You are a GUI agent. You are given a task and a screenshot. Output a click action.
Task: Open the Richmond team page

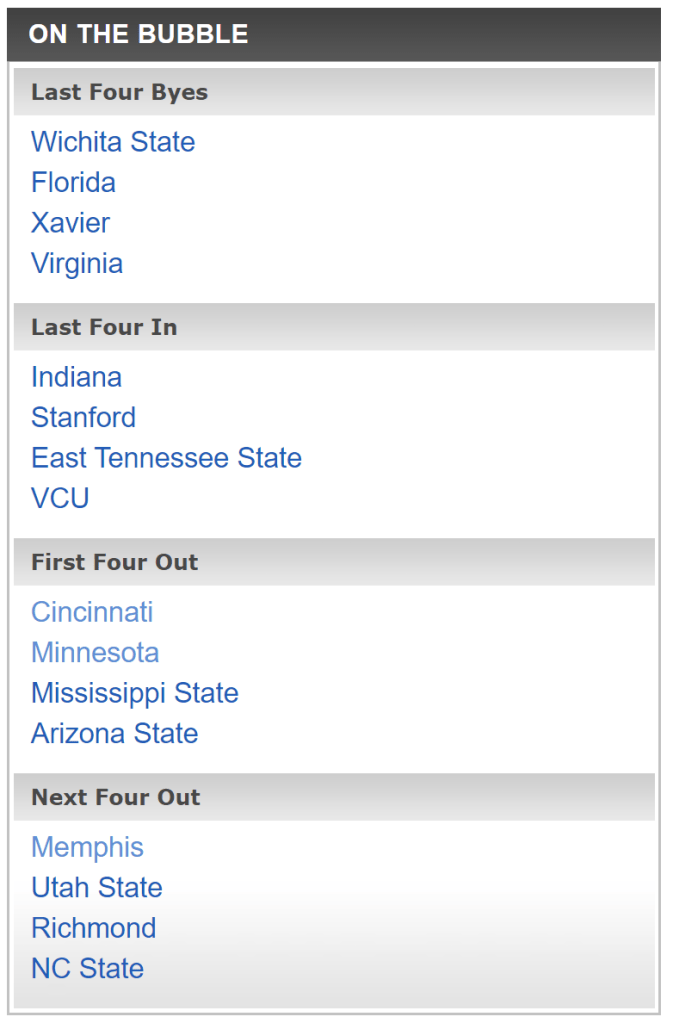[x=93, y=928]
